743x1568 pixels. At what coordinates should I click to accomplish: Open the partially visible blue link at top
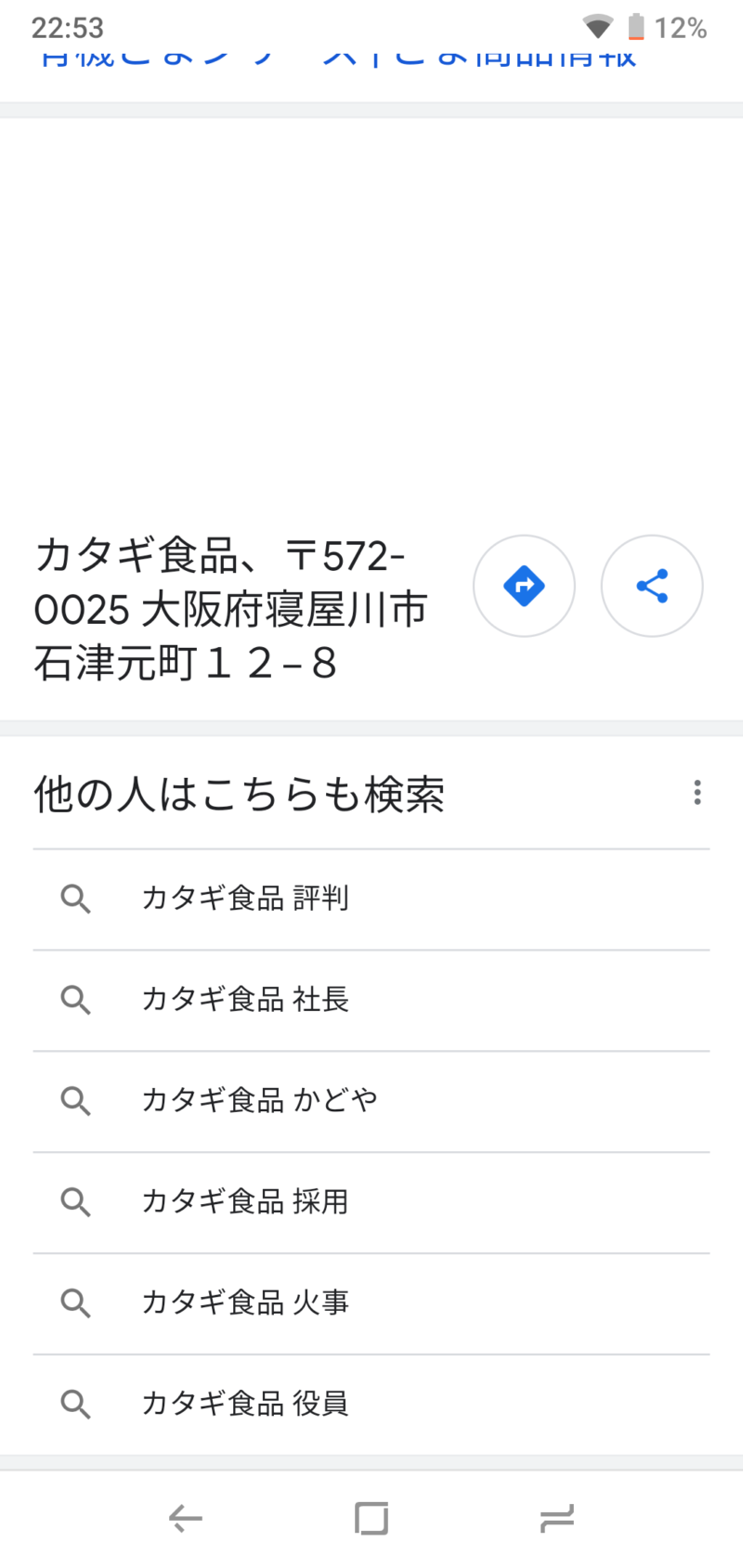tap(339, 58)
